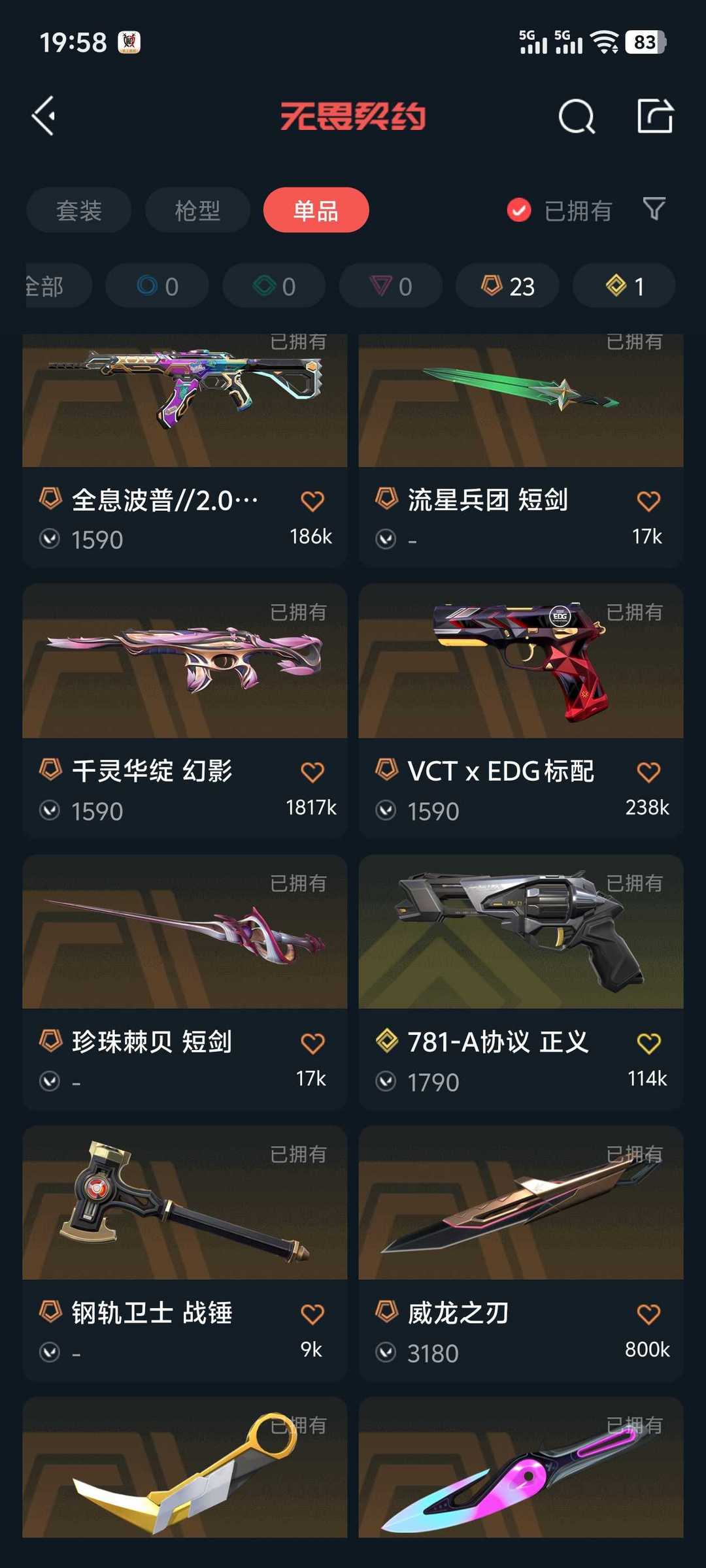
Task: Switch to the 枪型 tab
Action: tap(197, 210)
